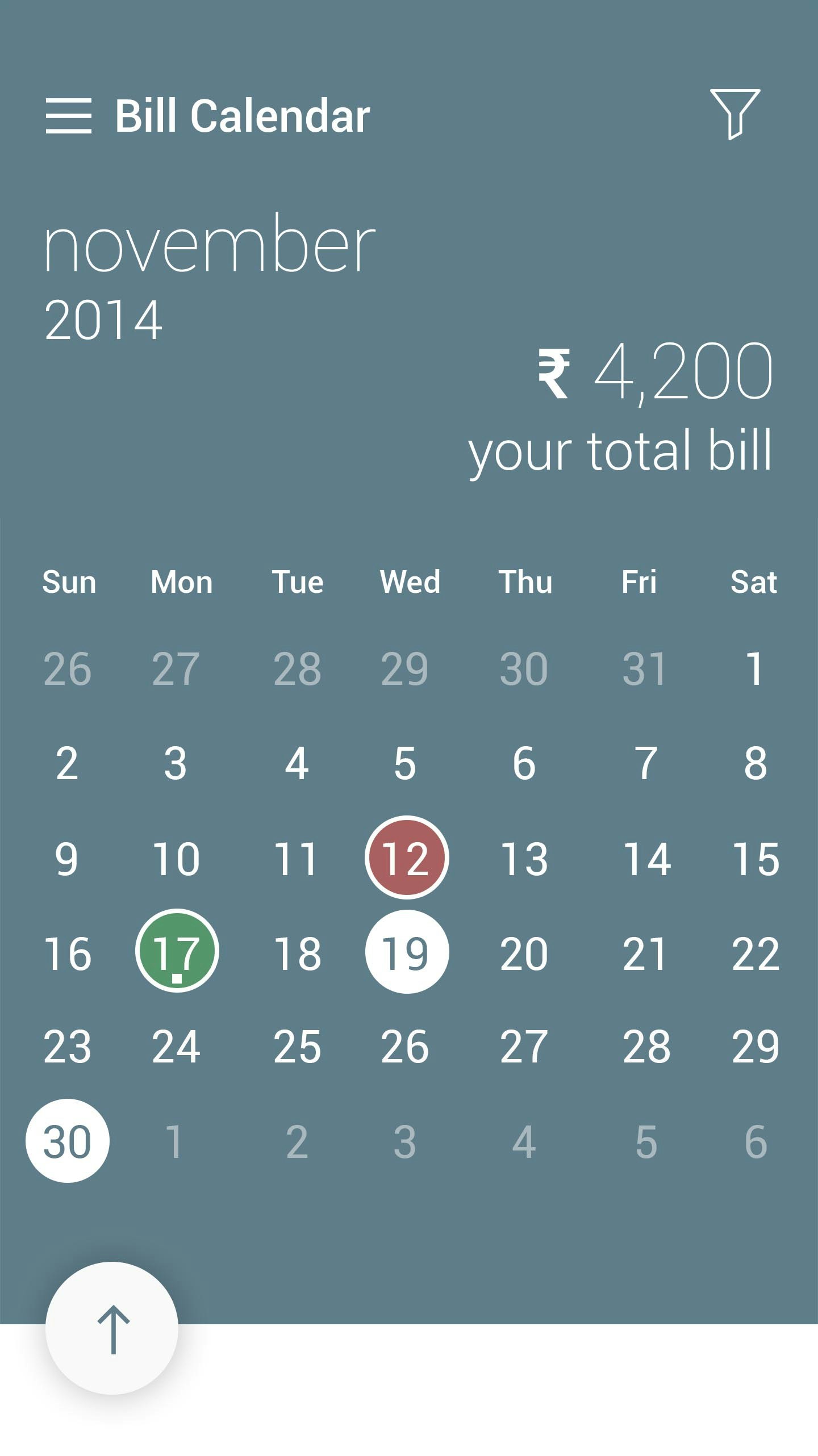Tap November 24 on the calendar
The height and width of the screenshot is (1456, 818).
pos(176,1047)
